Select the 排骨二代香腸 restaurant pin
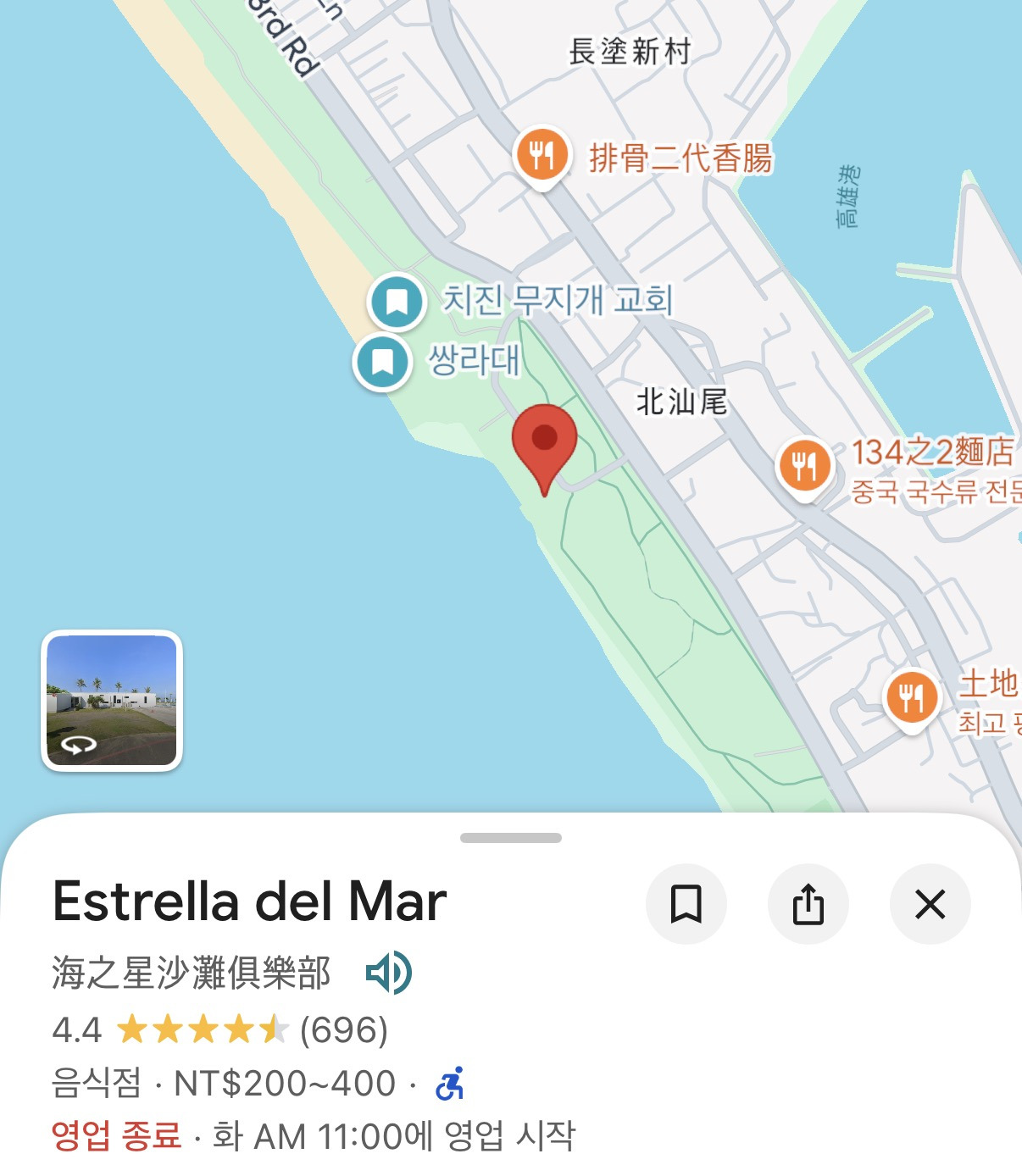 (542, 155)
